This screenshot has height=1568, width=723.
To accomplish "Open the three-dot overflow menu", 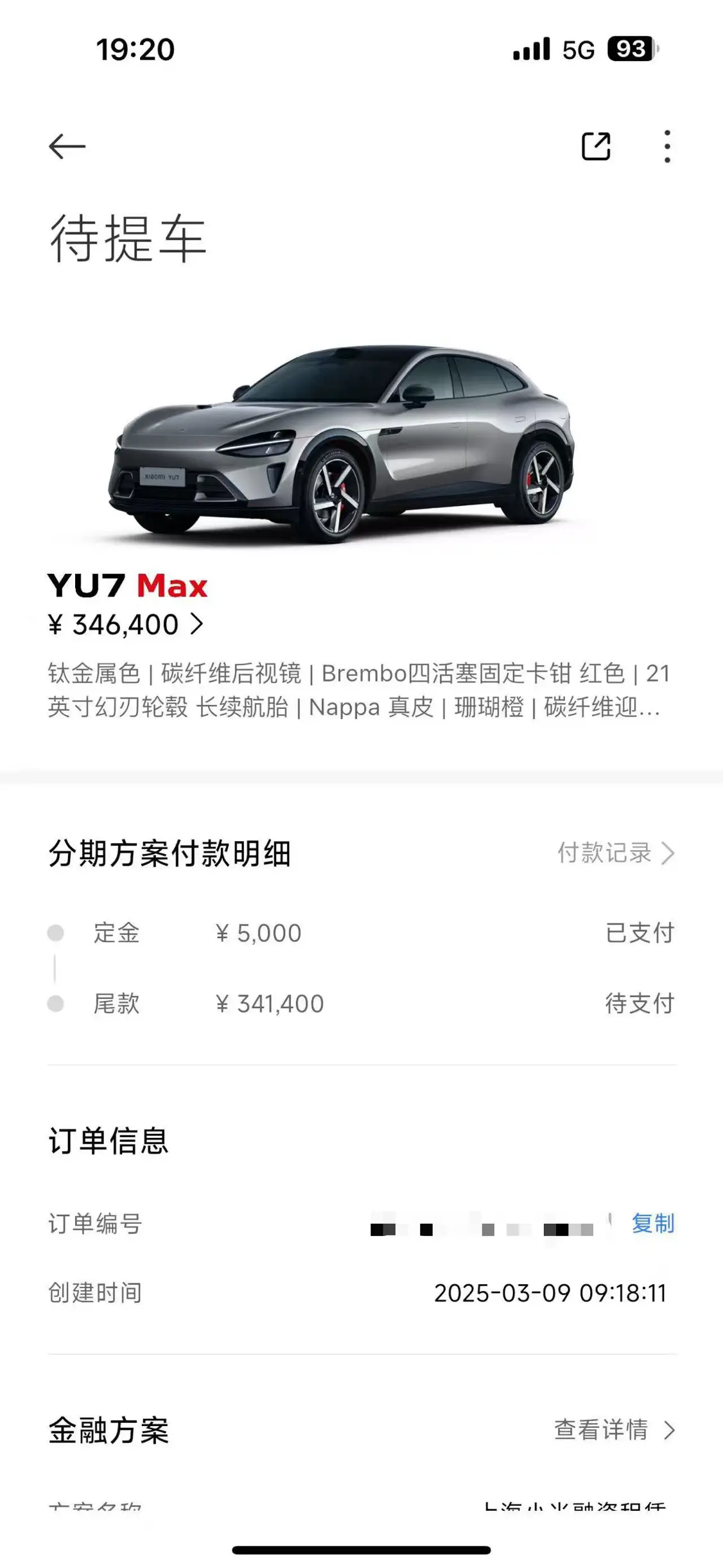I will (667, 146).
